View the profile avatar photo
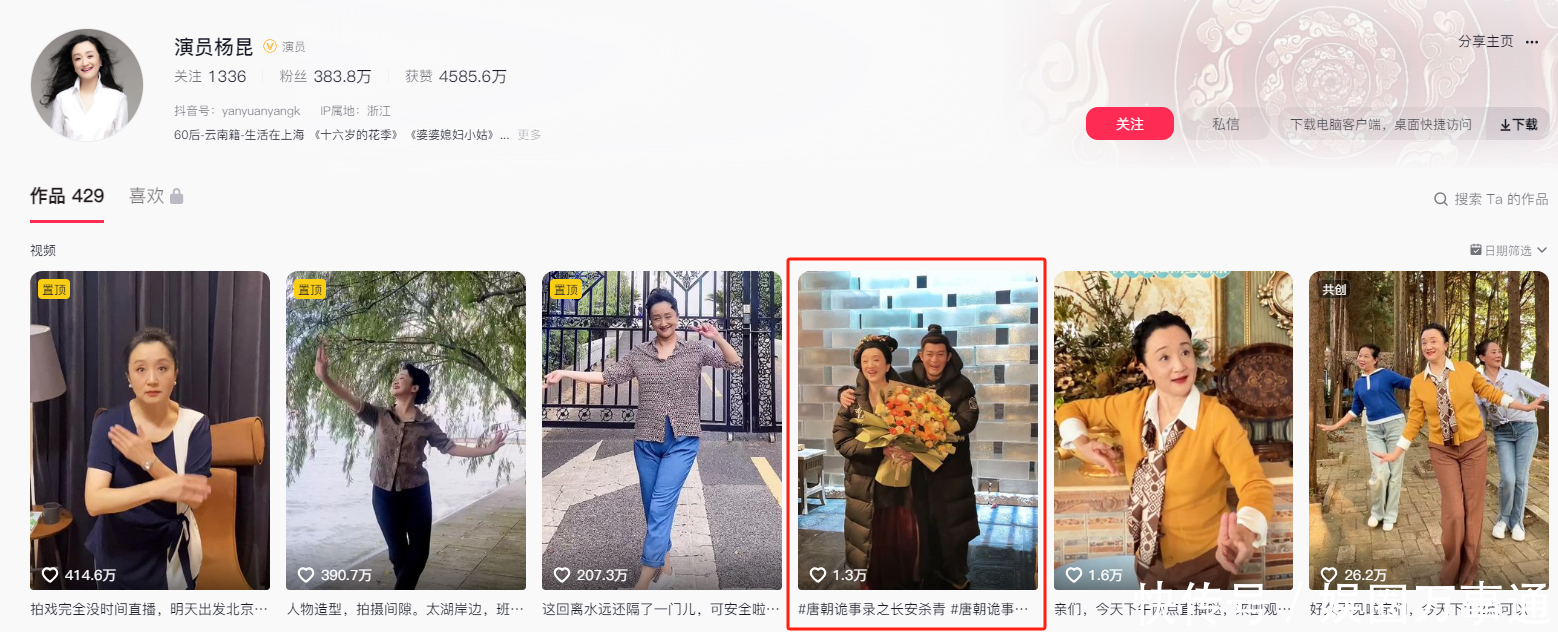The image size is (1558, 632). pyautogui.click(x=87, y=85)
